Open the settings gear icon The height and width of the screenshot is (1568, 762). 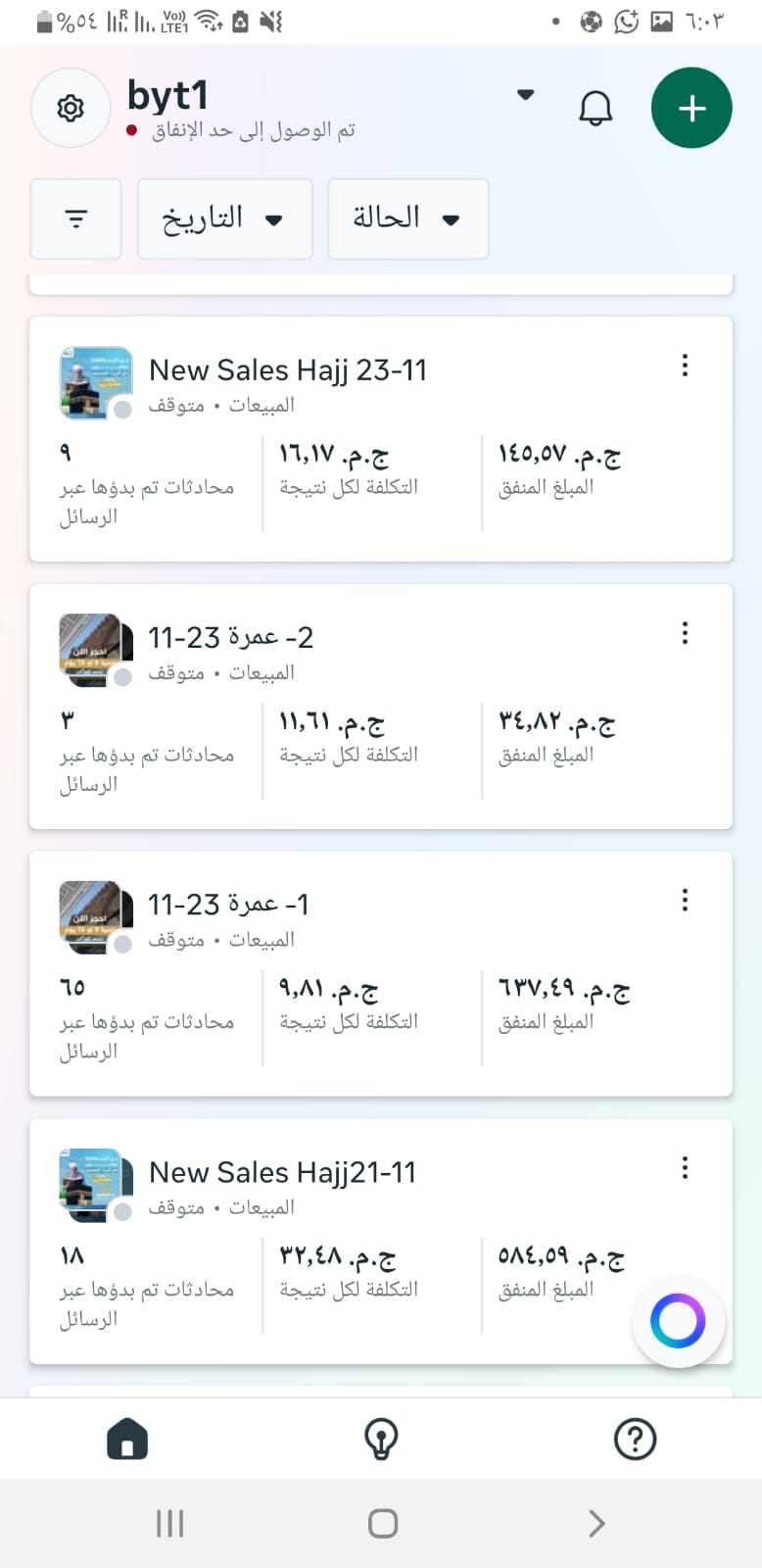(70, 108)
